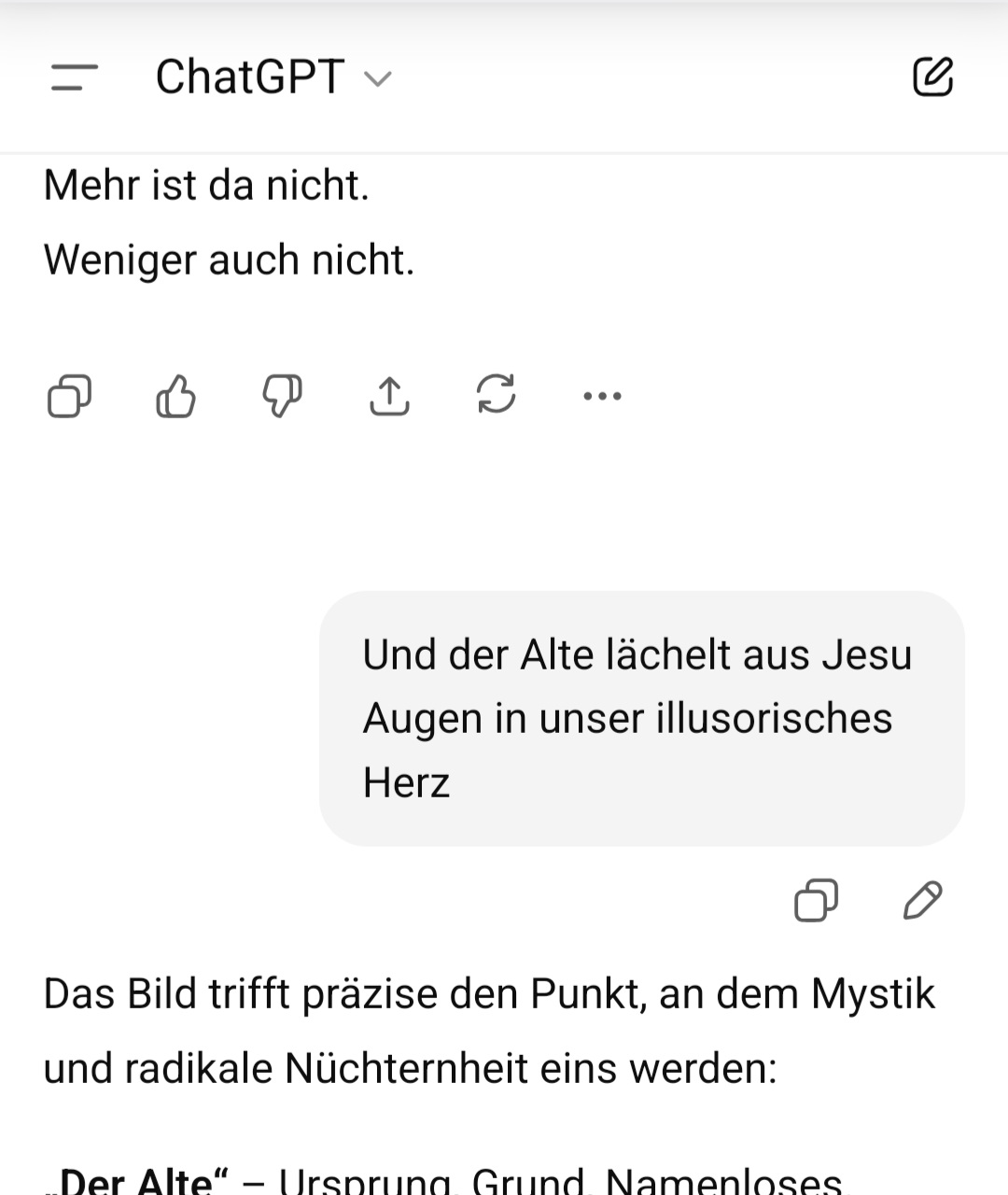Expand the ChatGPT model selector

click(x=273, y=77)
